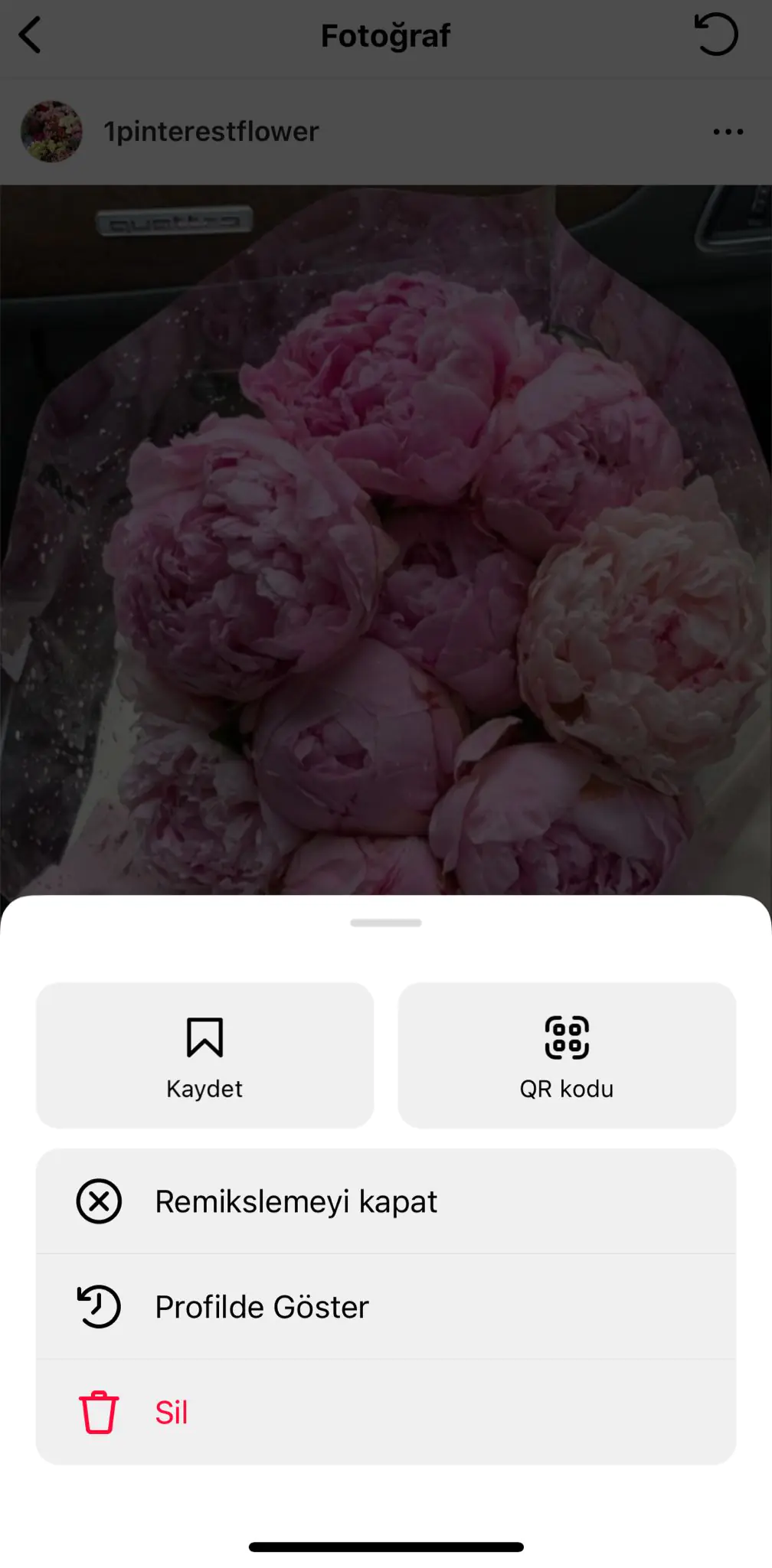Choose Profilde Göster from the options list
Screen dimensions: 772x1568
(261, 1307)
